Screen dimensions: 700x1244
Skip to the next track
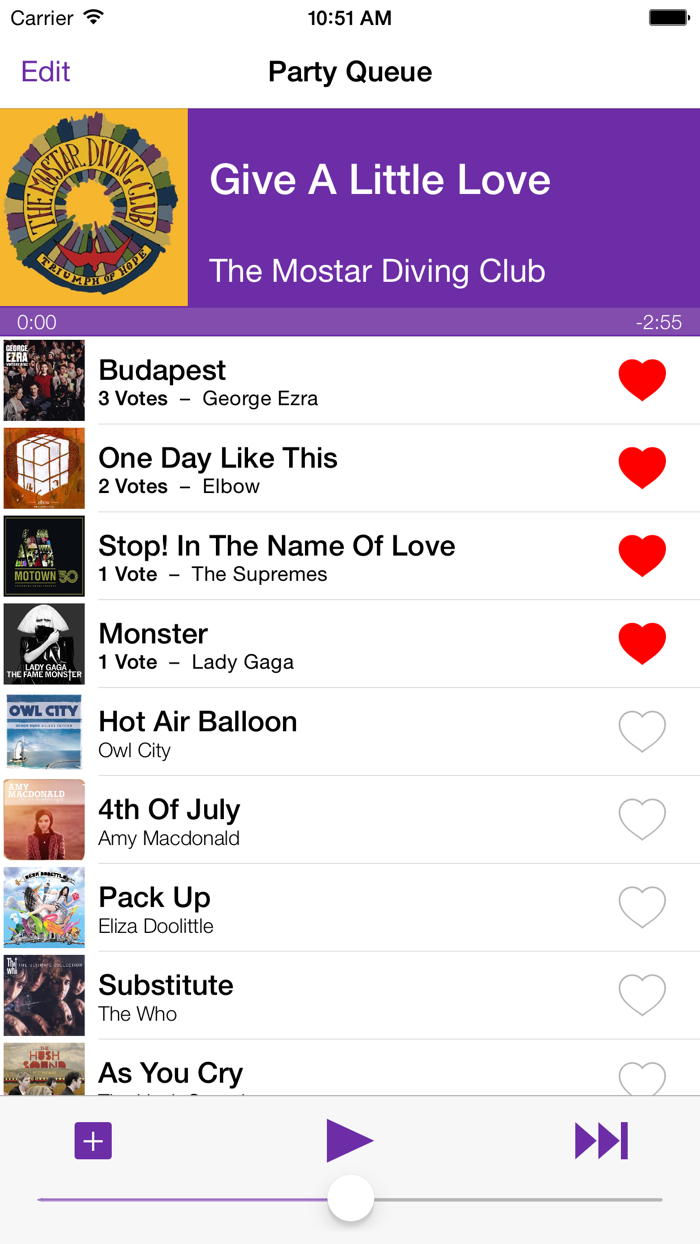click(x=601, y=1141)
